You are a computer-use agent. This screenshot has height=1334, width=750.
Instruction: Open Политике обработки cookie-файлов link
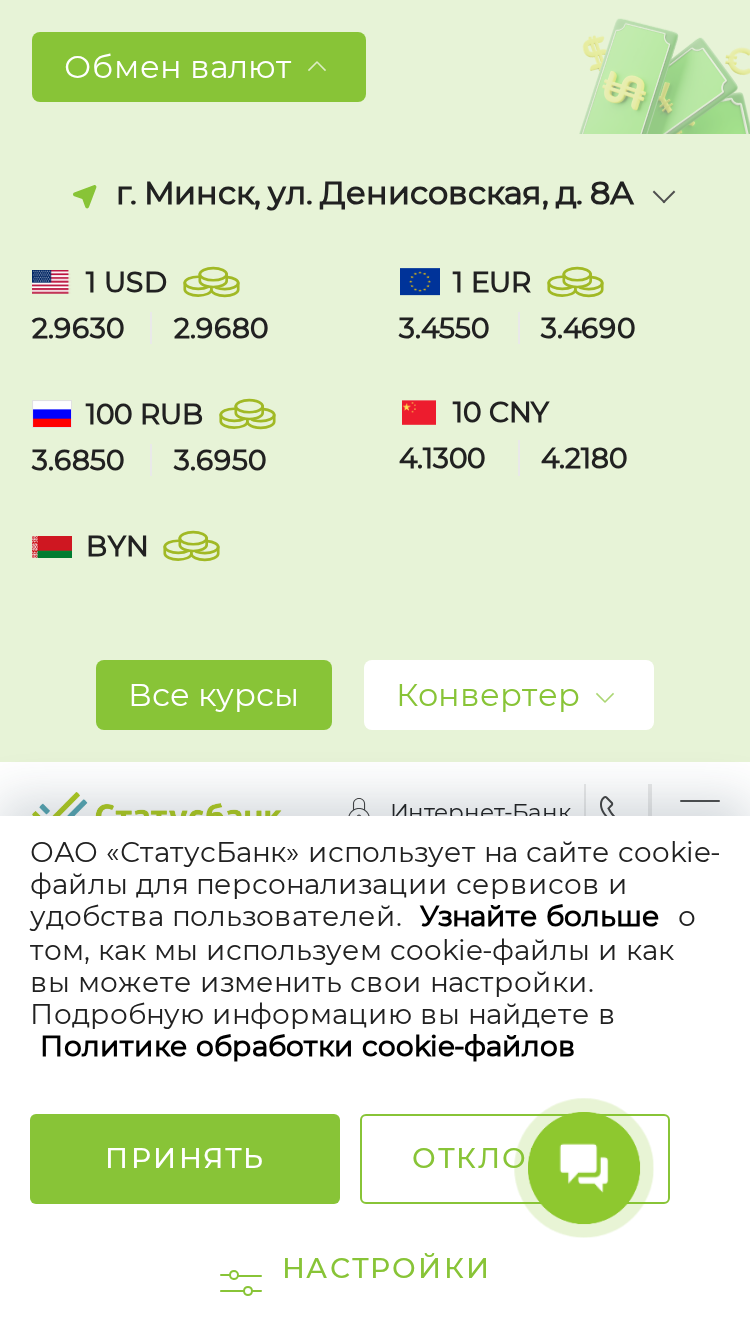click(307, 1047)
